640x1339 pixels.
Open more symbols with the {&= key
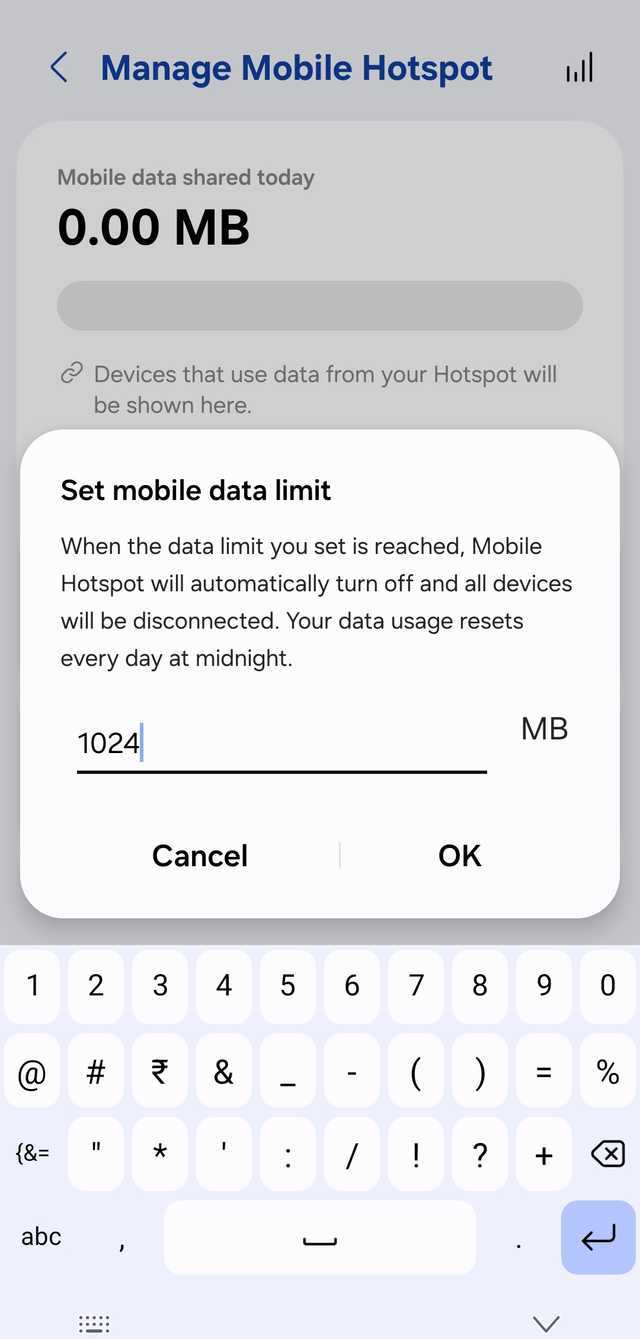coord(32,1154)
